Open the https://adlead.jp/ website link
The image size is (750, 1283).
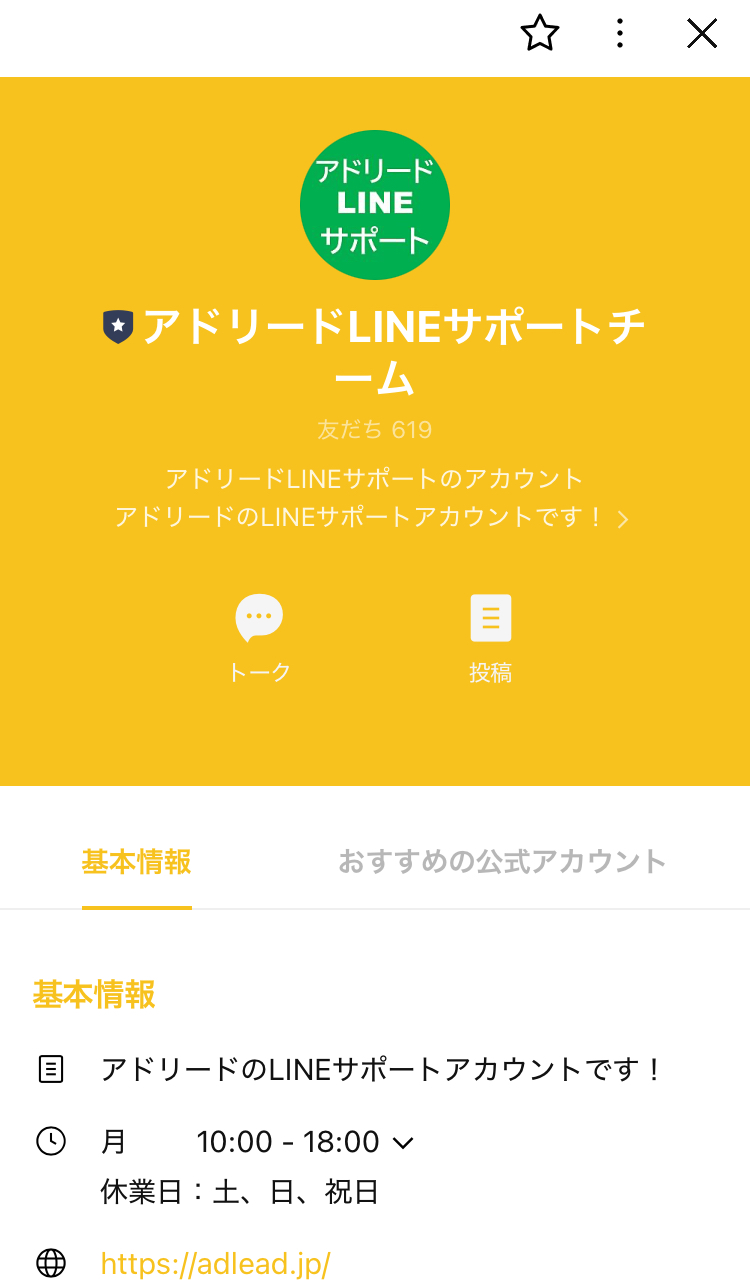(215, 1264)
